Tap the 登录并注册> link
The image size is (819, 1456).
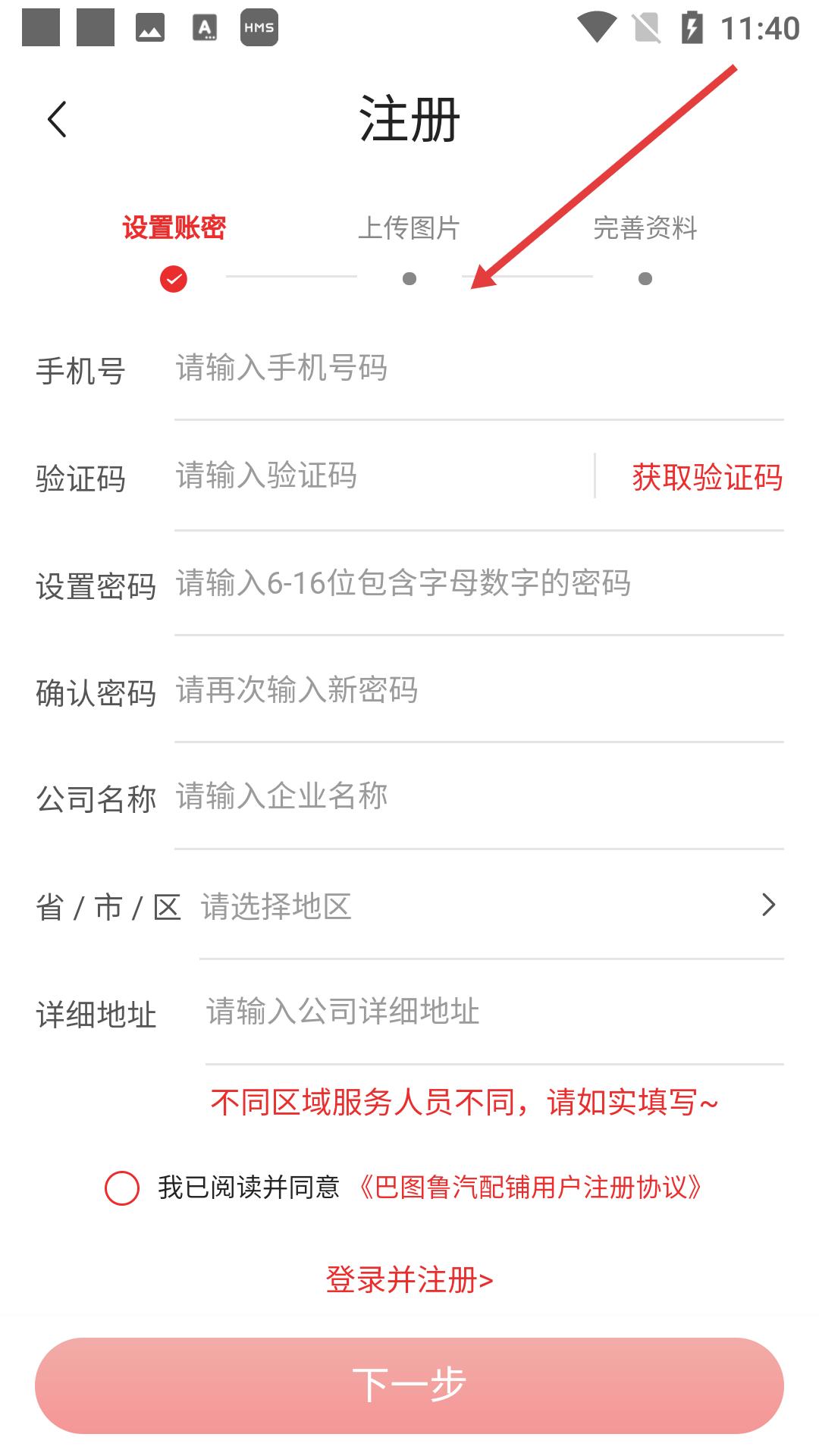[409, 1280]
